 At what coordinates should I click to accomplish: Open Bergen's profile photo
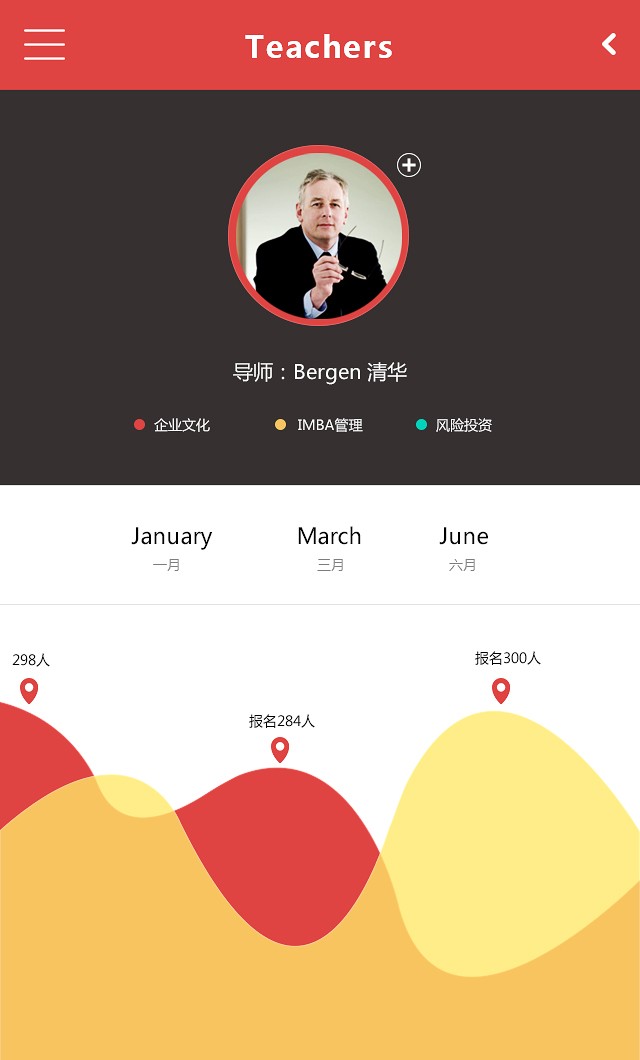click(x=318, y=235)
